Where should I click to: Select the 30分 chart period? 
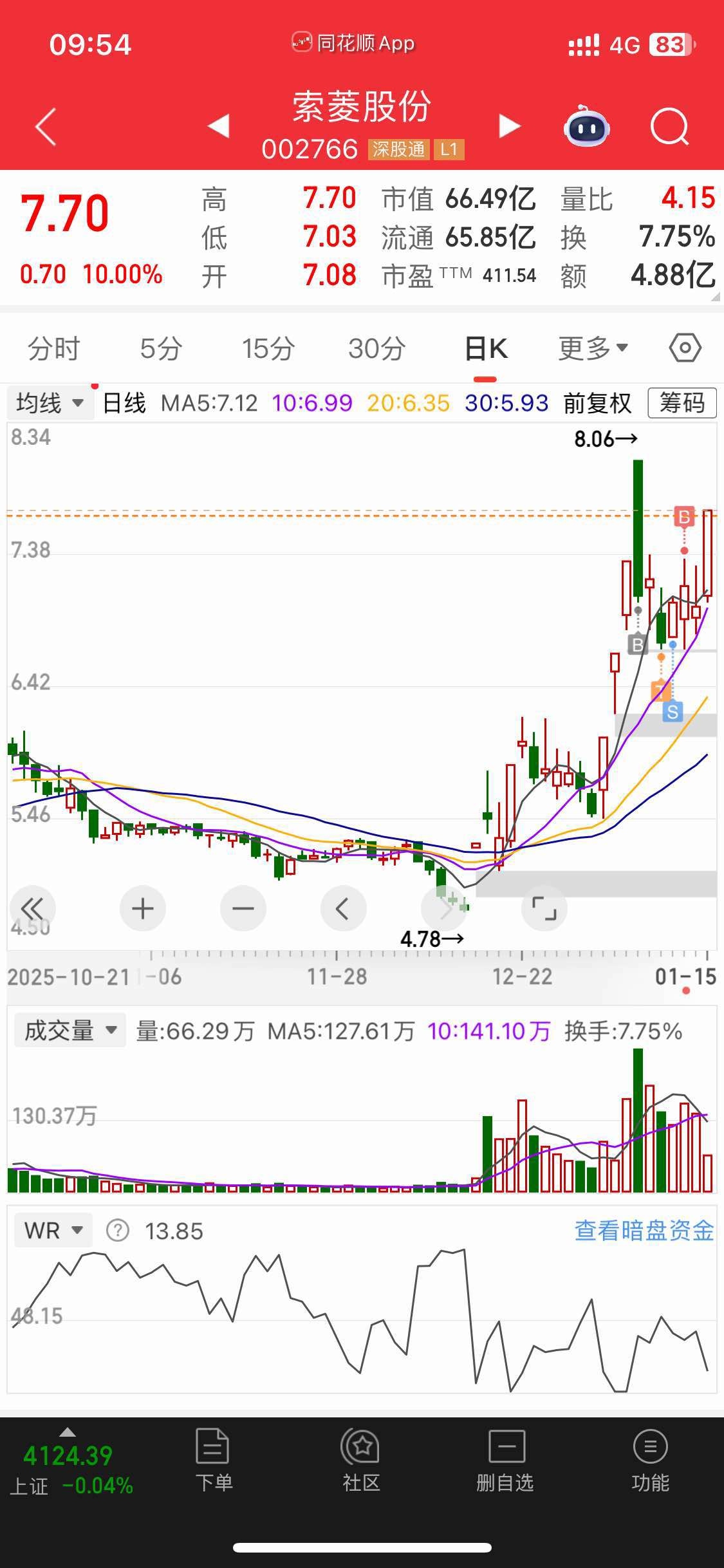(376, 349)
